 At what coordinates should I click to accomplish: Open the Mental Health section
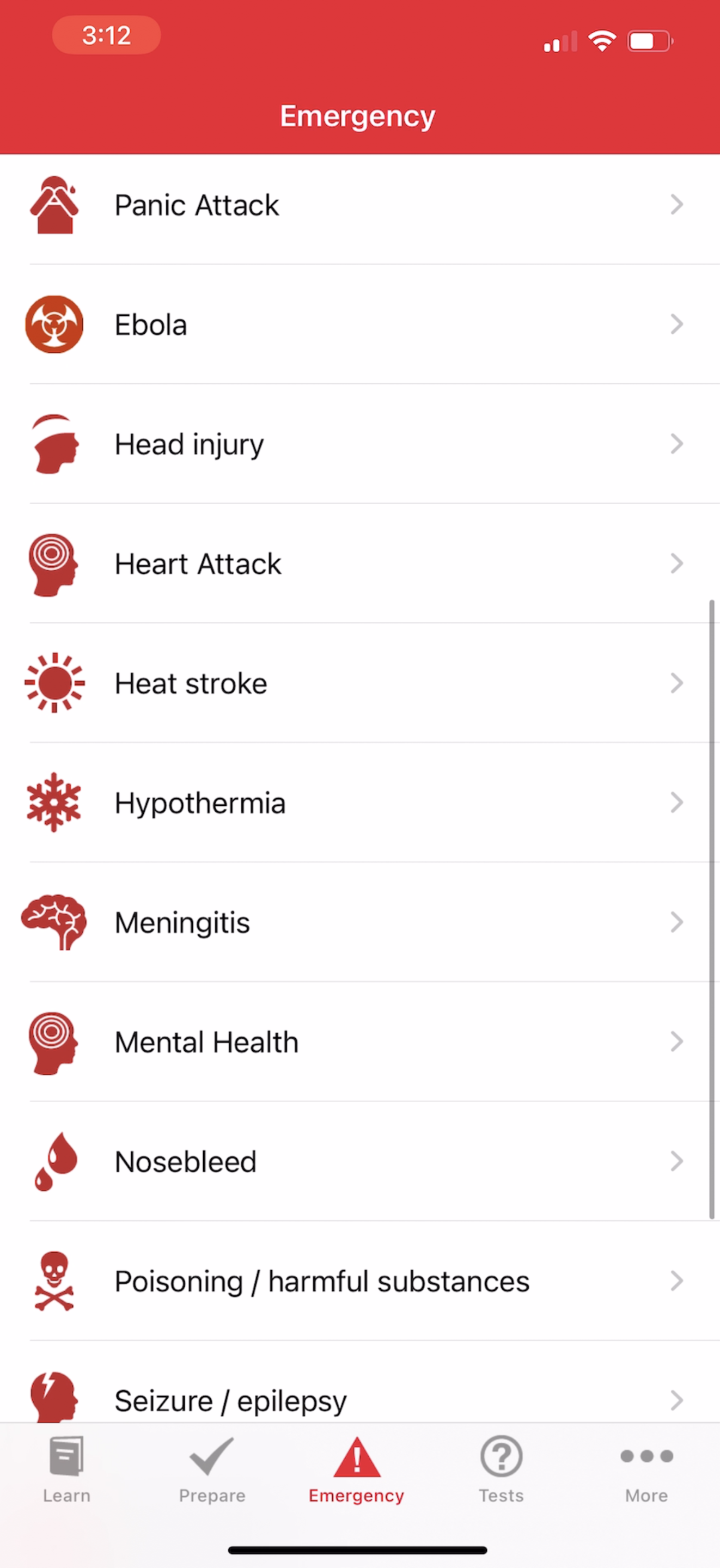click(x=359, y=1042)
